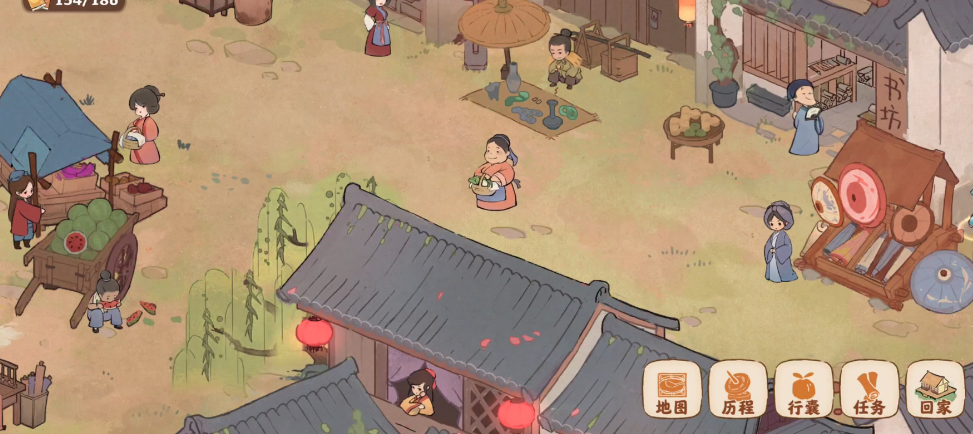
Task: Open the 历程 journey button
Action: pyautogui.click(x=738, y=389)
